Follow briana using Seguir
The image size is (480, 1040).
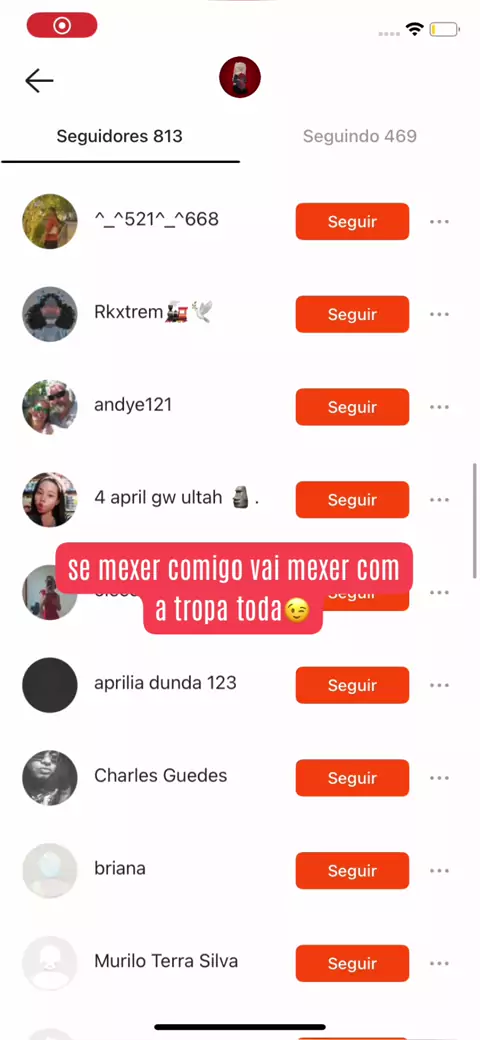(352, 871)
